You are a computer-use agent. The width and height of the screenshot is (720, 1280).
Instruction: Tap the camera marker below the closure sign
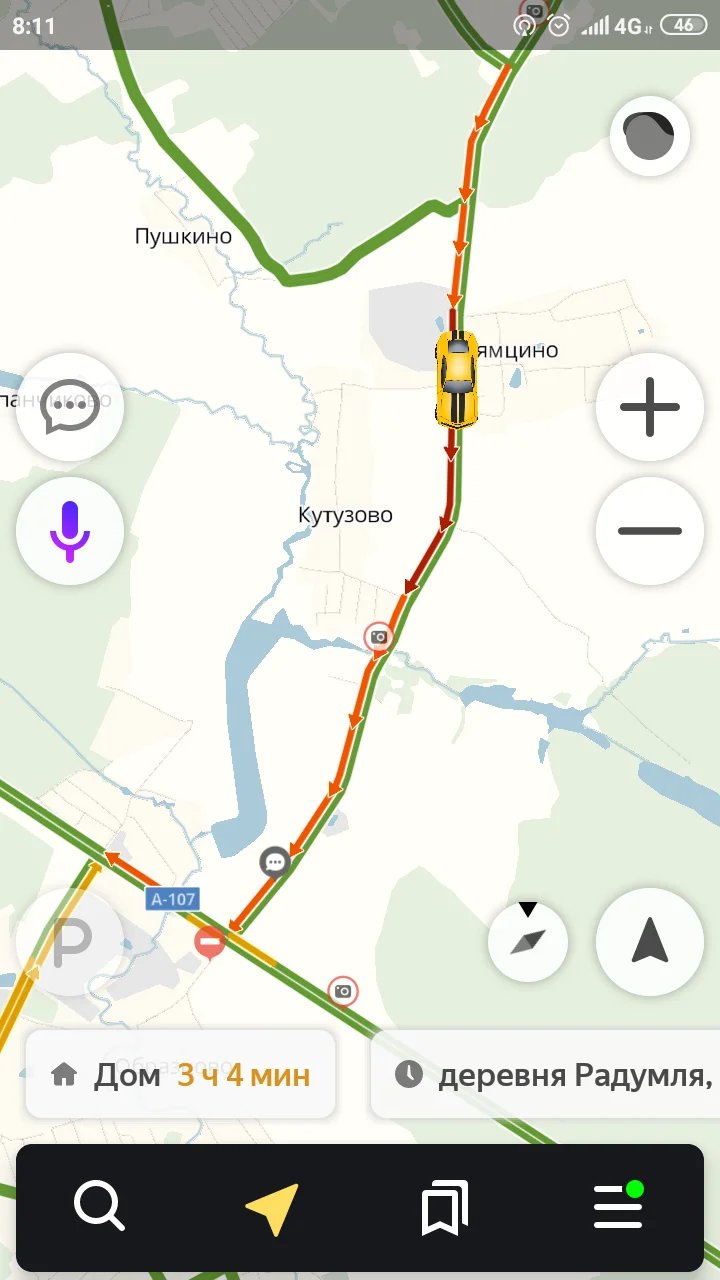(341, 991)
